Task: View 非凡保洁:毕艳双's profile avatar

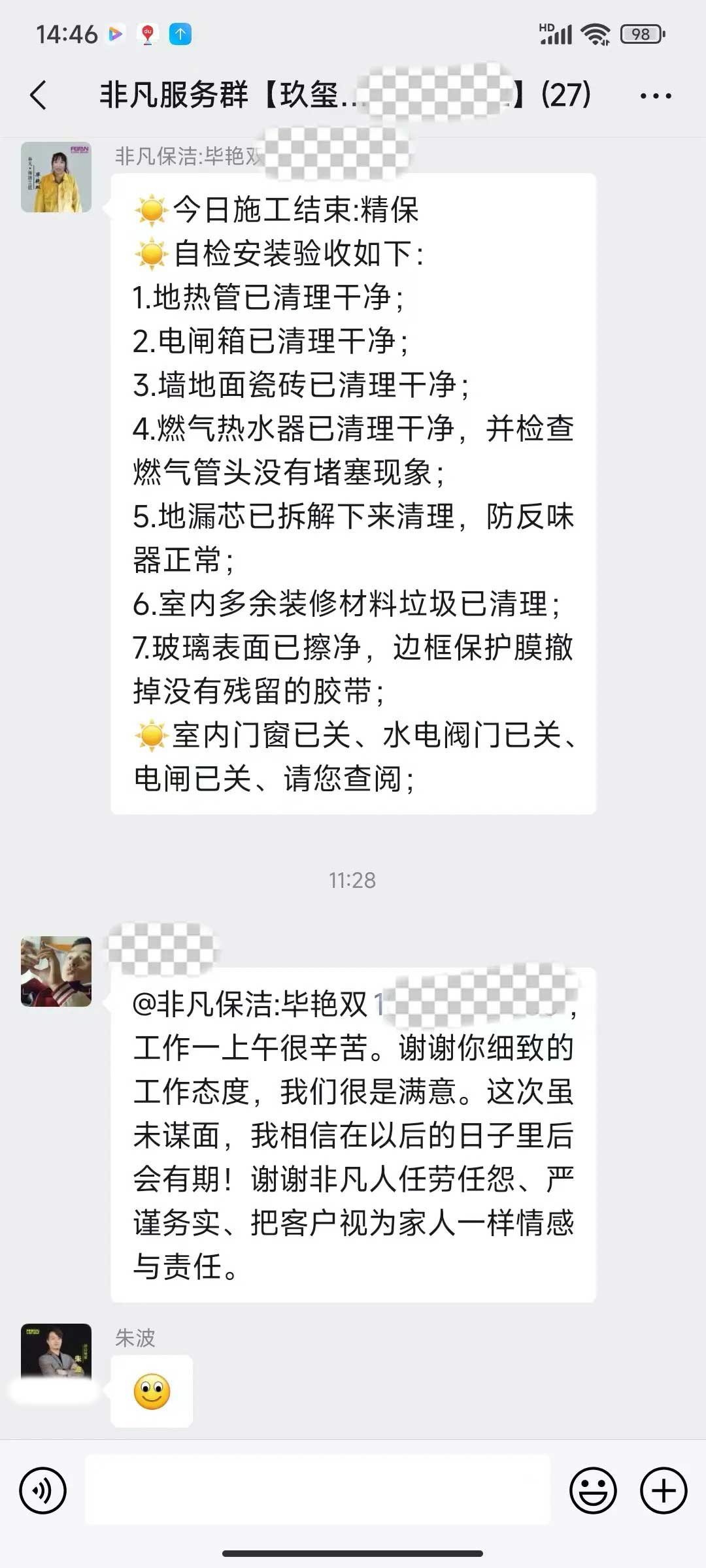Action: 56,177
